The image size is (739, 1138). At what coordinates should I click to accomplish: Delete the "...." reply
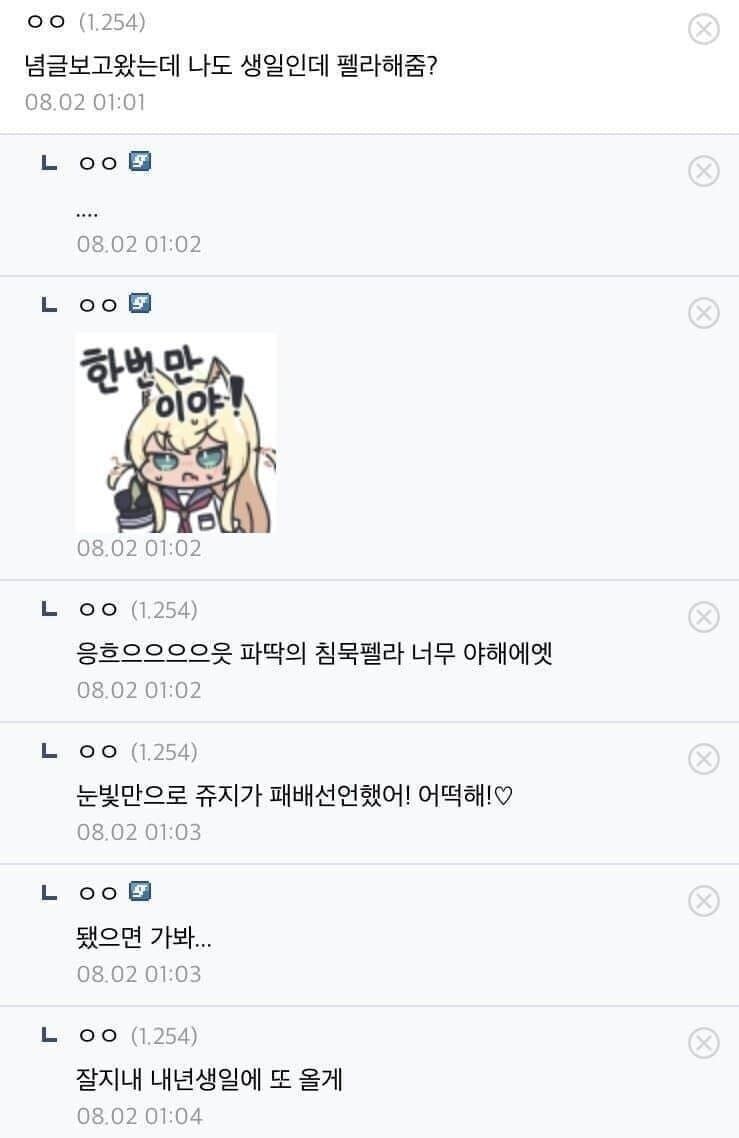705,171
